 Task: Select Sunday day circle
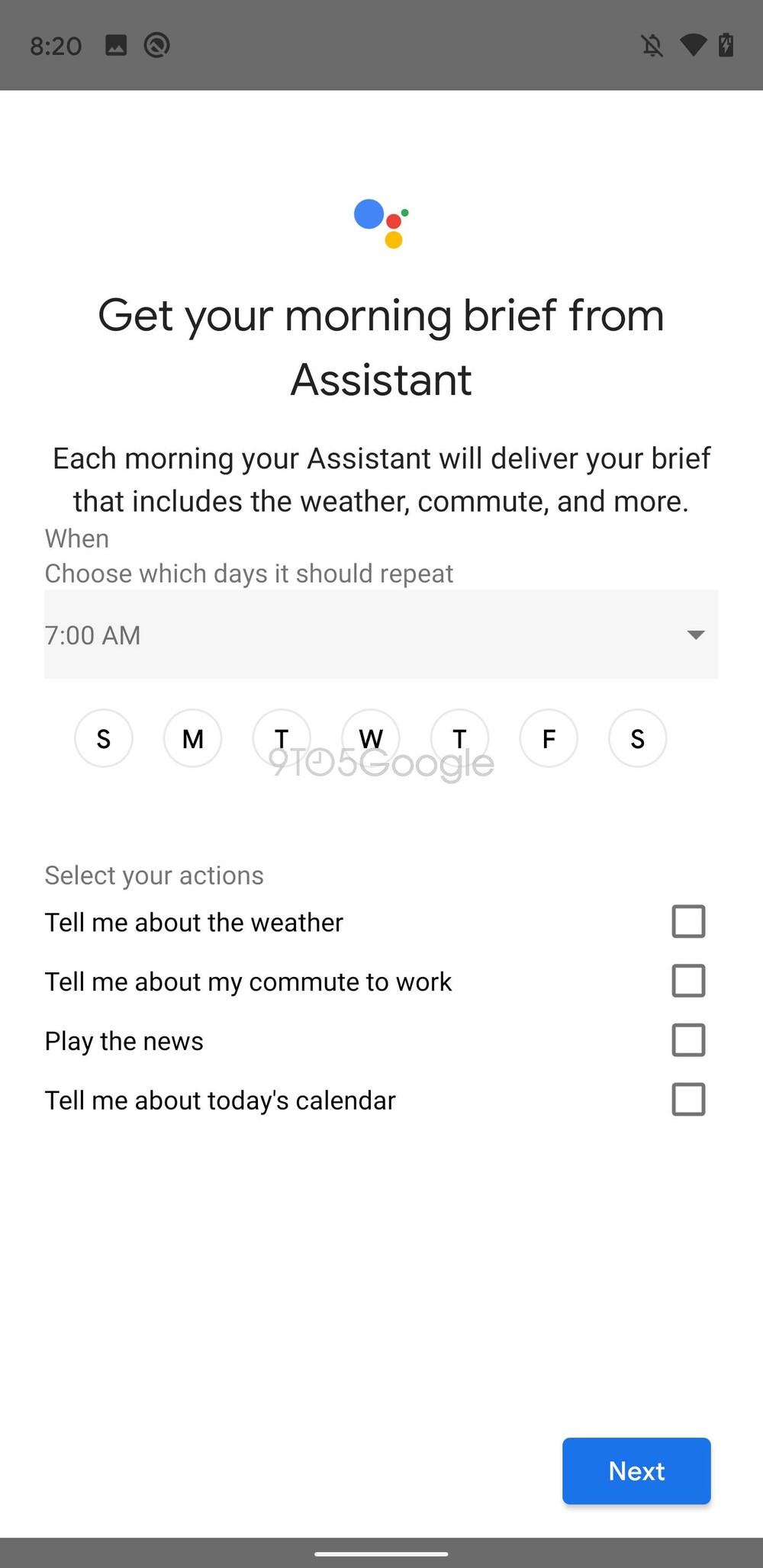click(x=104, y=738)
